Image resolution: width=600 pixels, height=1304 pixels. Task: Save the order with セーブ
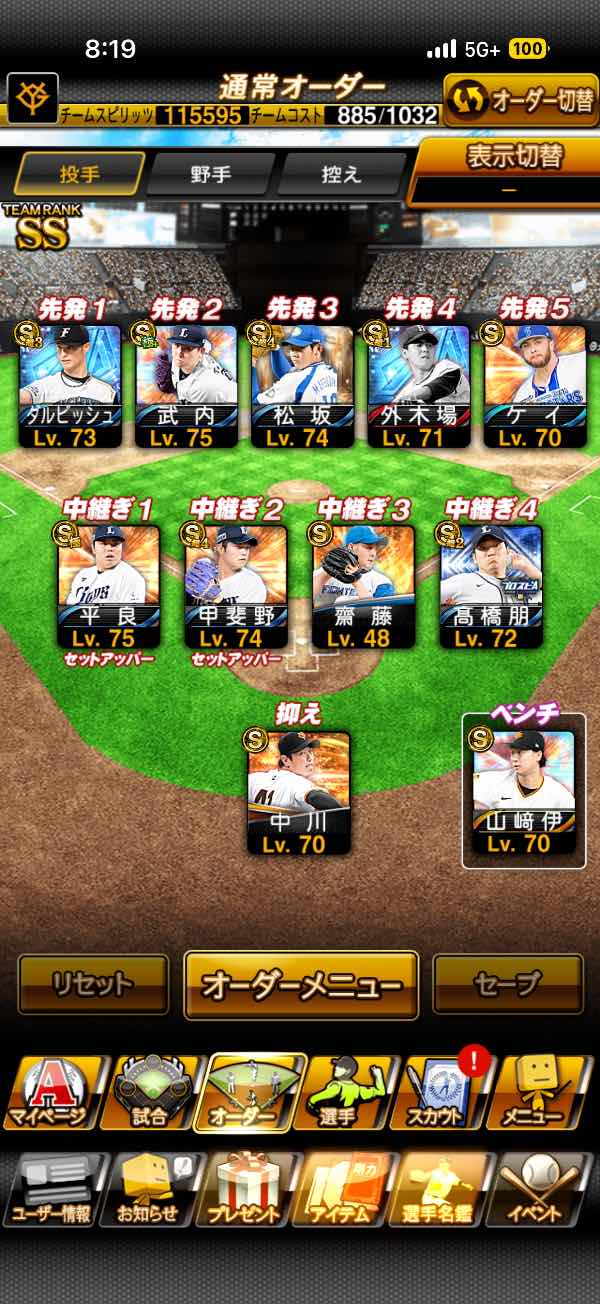point(507,985)
